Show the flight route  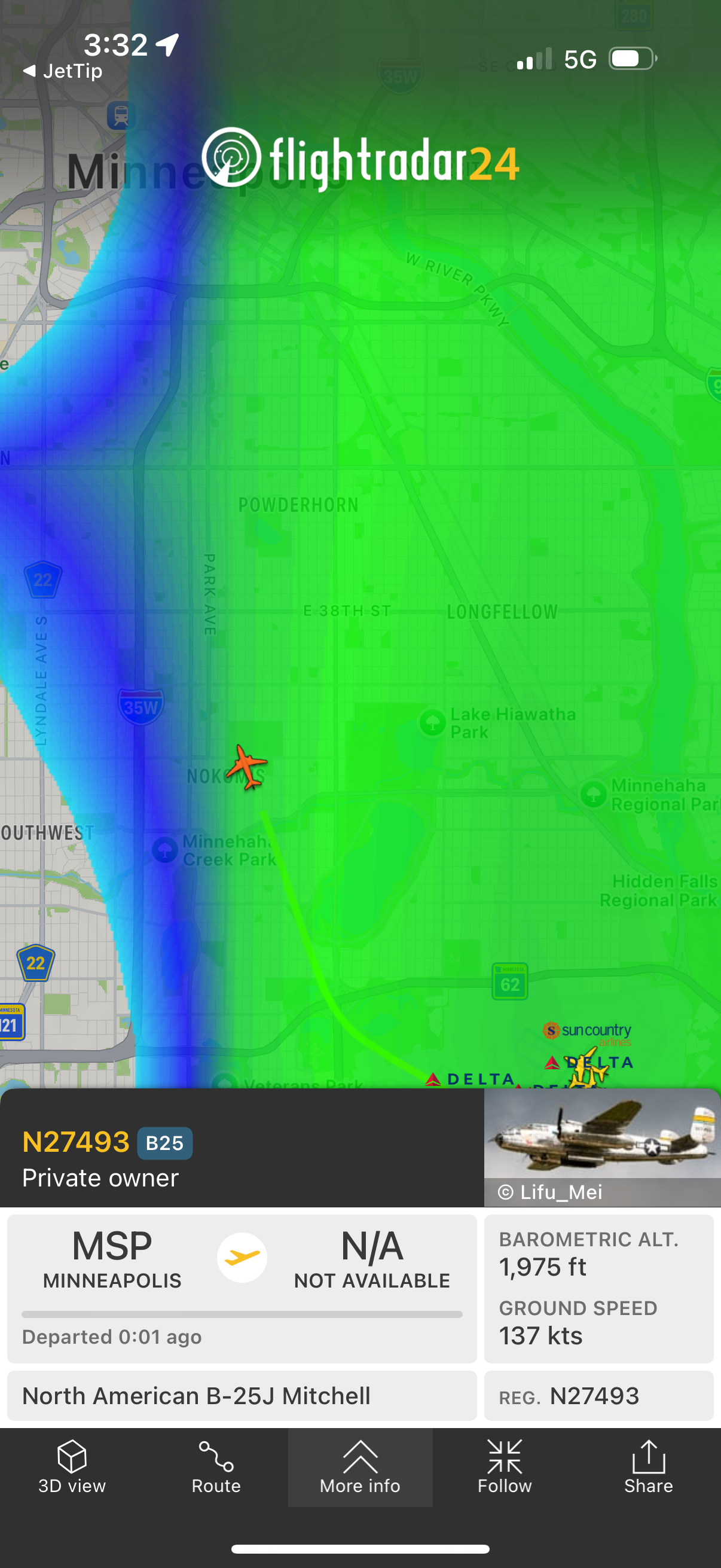[x=216, y=1467]
